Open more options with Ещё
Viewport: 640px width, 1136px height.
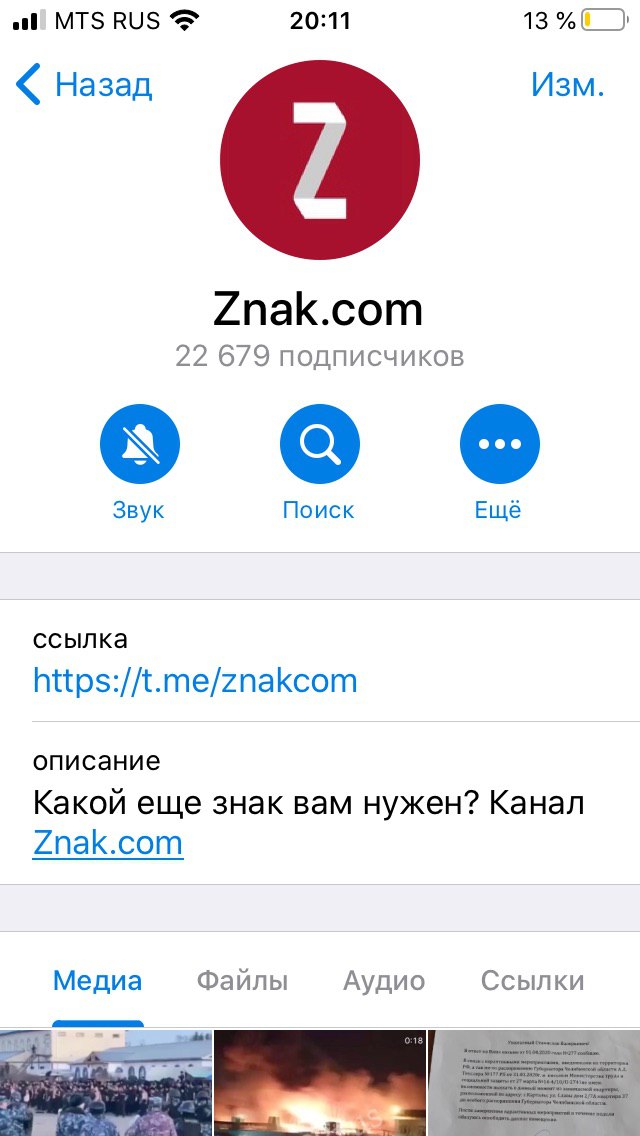tap(499, 446)
